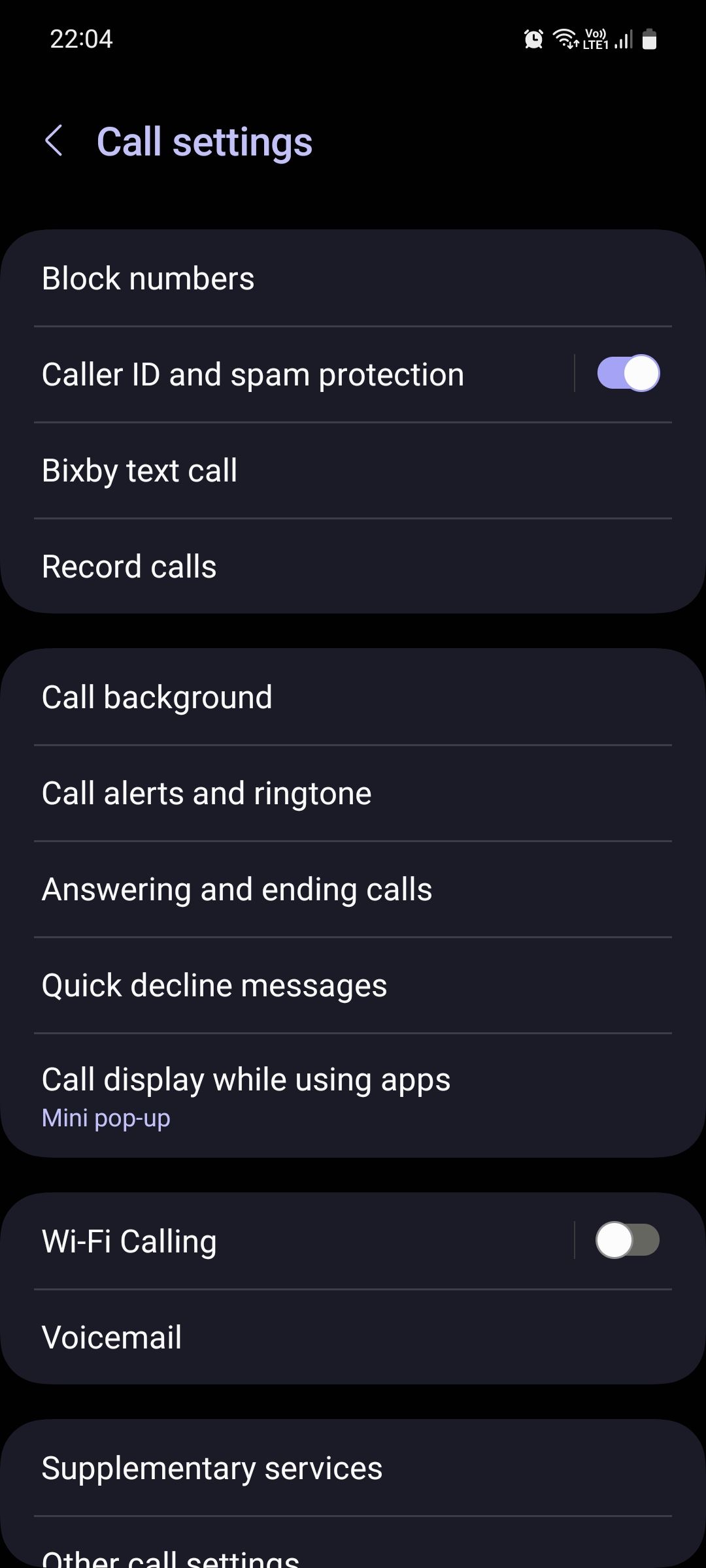The width and height of the screenshot is (706, 1568).
Task: Open Other call settings
Action: click(x=353, y=1555)
